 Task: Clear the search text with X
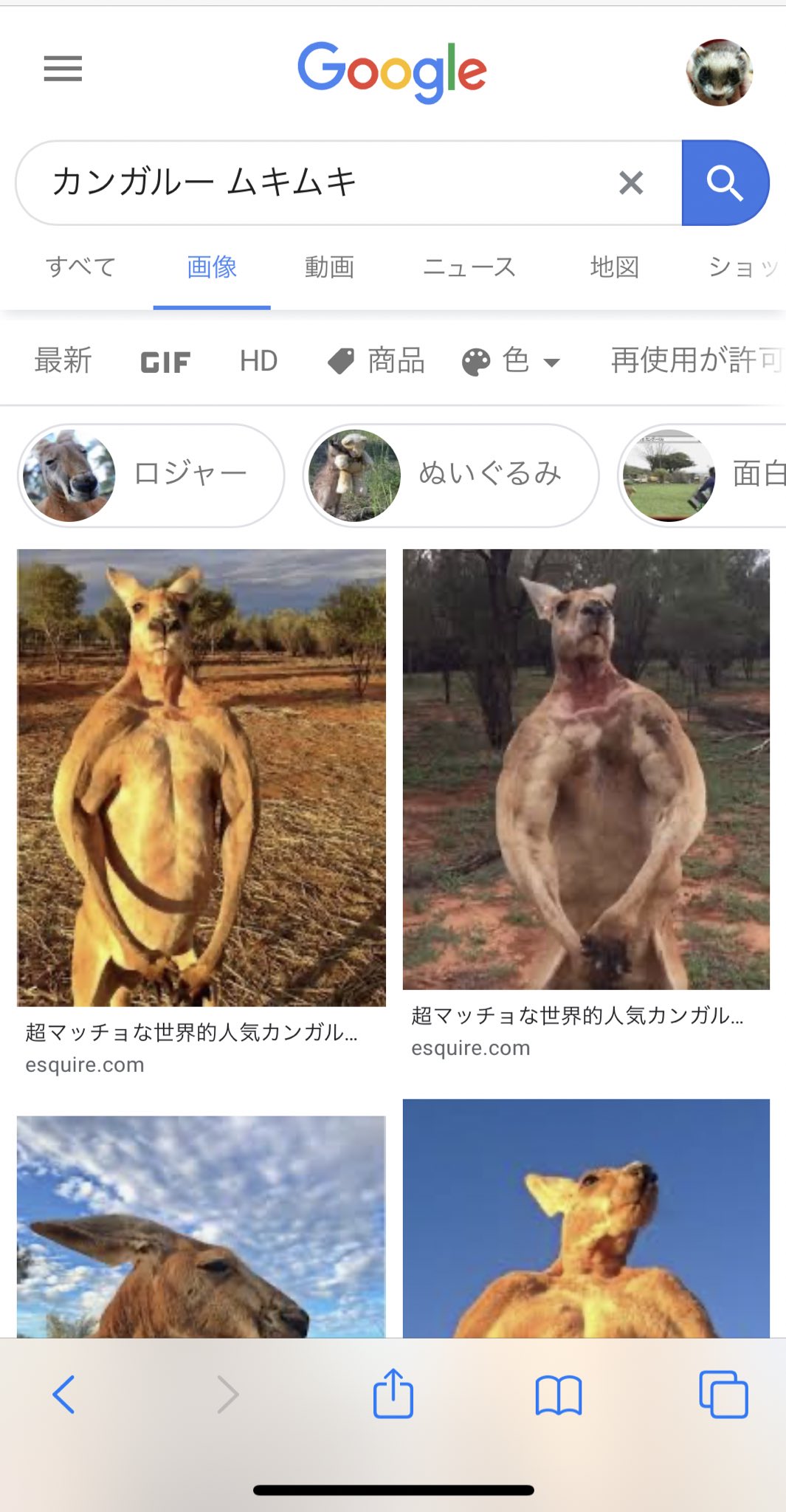[x=630, y=182]
